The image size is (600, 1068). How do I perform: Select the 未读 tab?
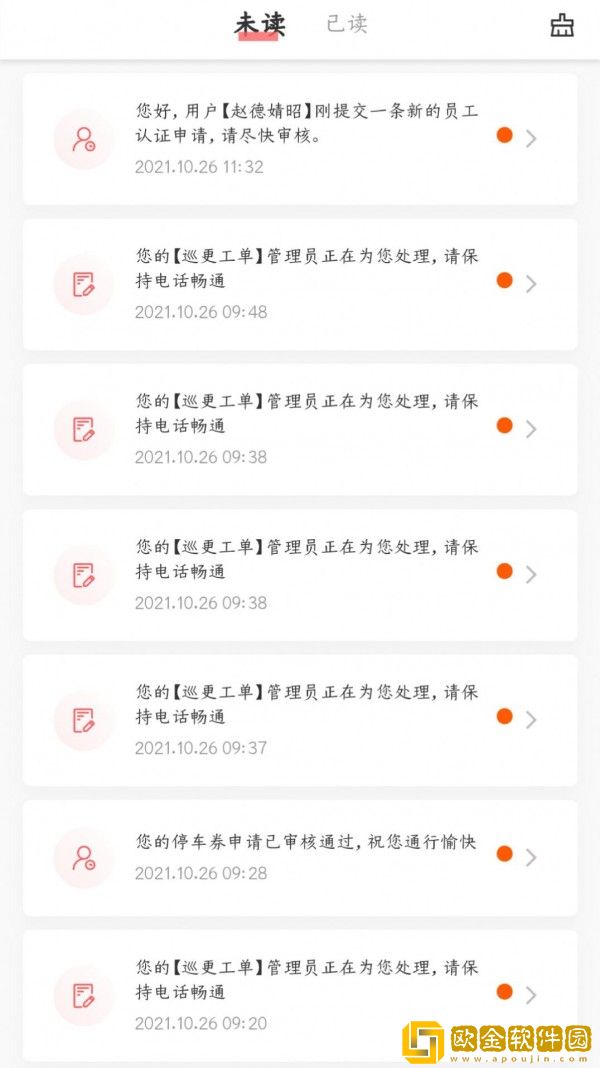tap(259, 25)
